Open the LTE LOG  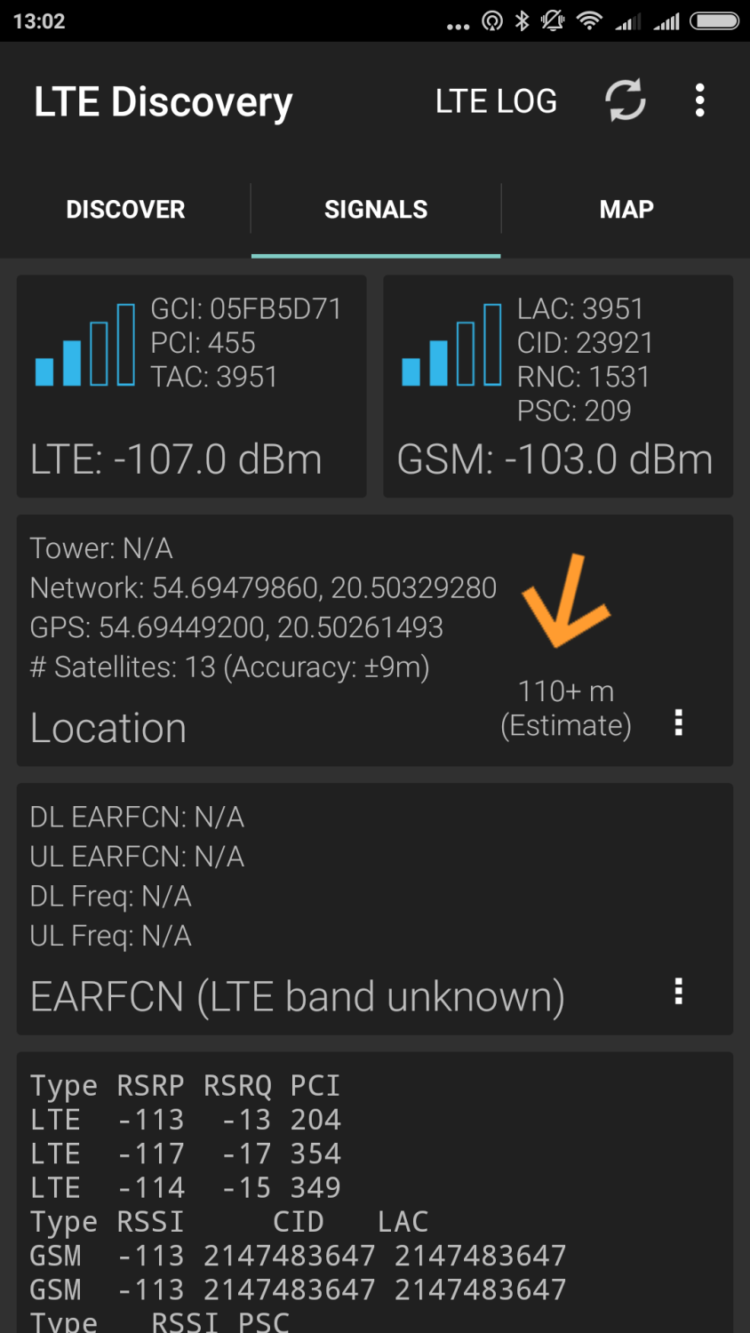point(496,100)
